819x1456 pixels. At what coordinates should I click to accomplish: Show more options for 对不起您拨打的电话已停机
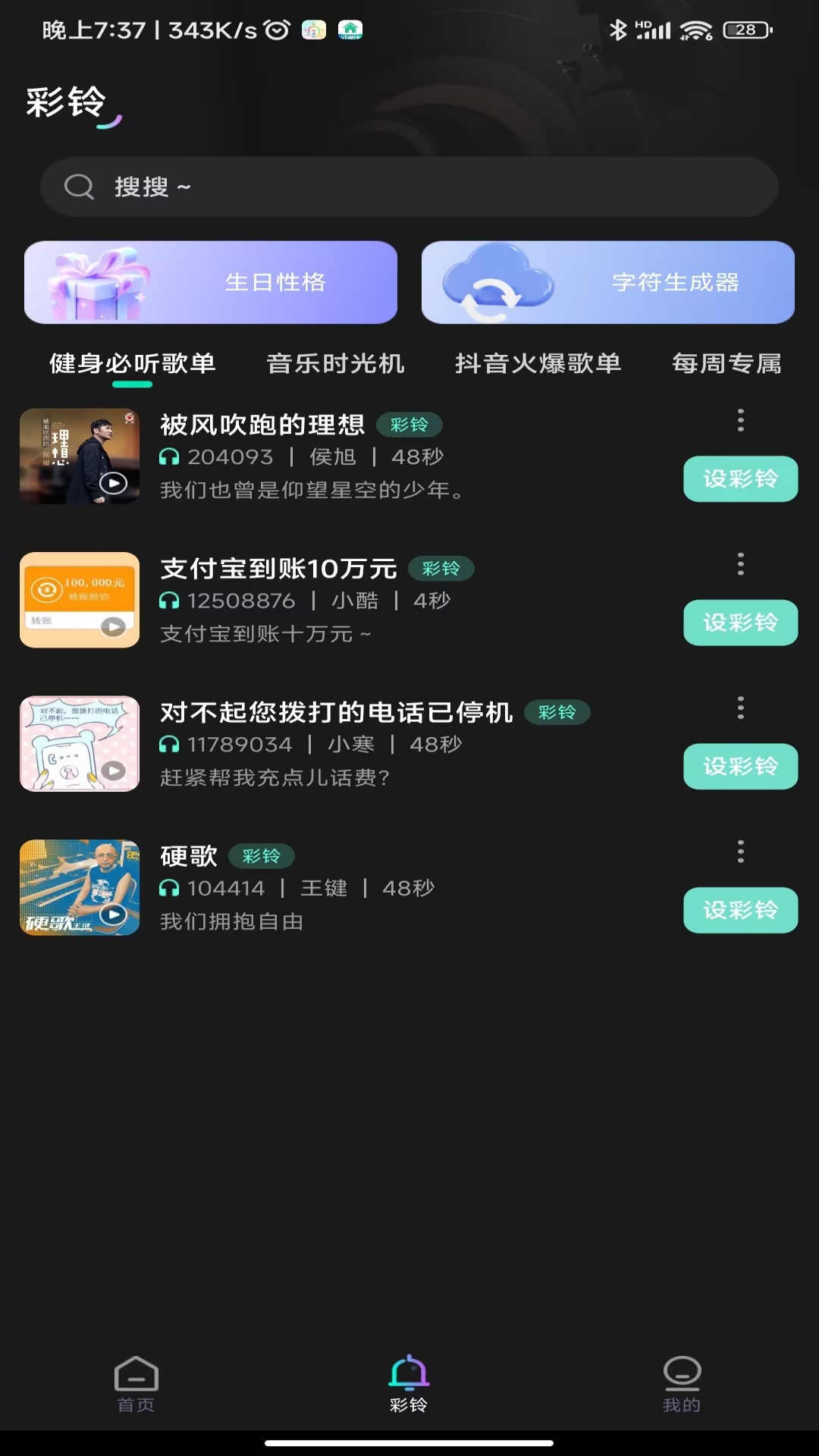(x=741, y=708)
